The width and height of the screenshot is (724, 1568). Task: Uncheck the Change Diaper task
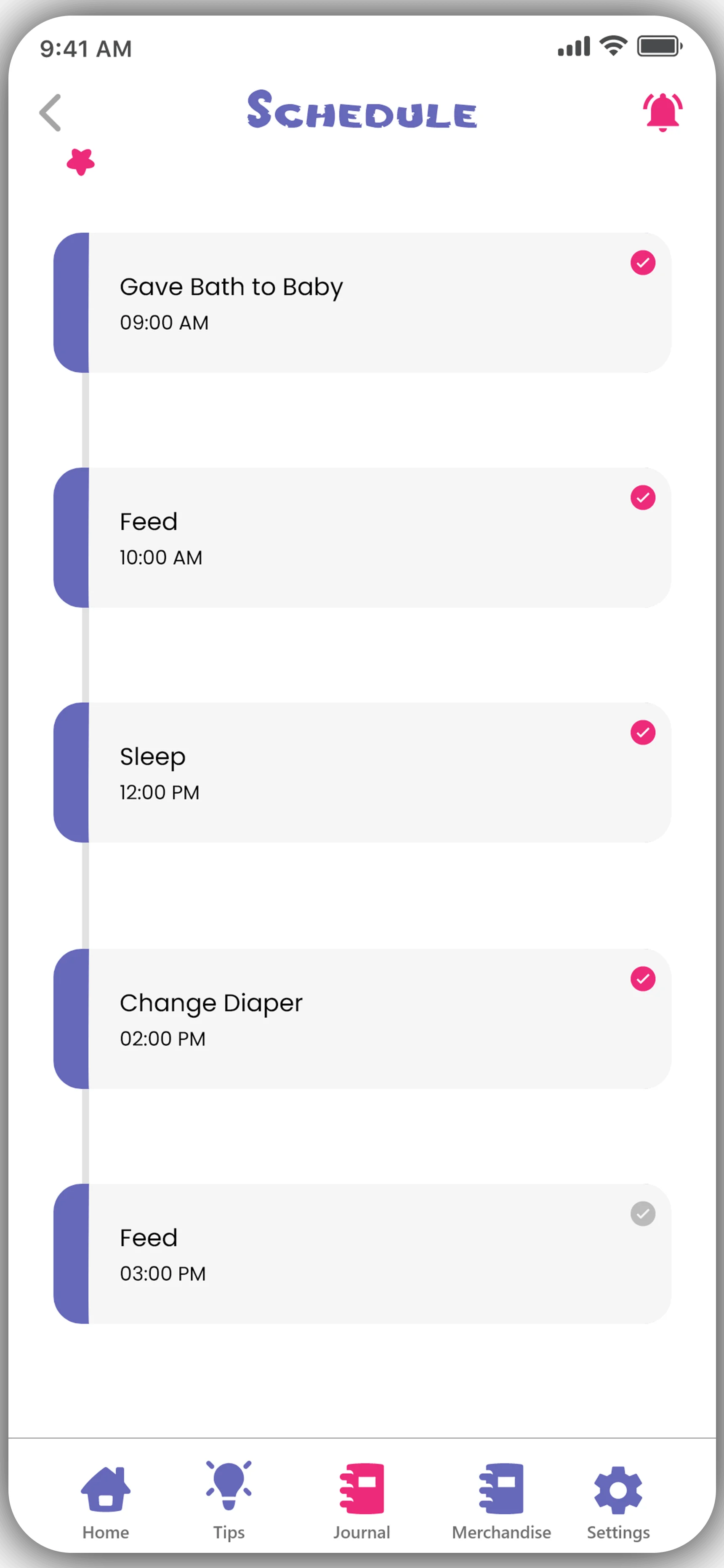[642, 979]
